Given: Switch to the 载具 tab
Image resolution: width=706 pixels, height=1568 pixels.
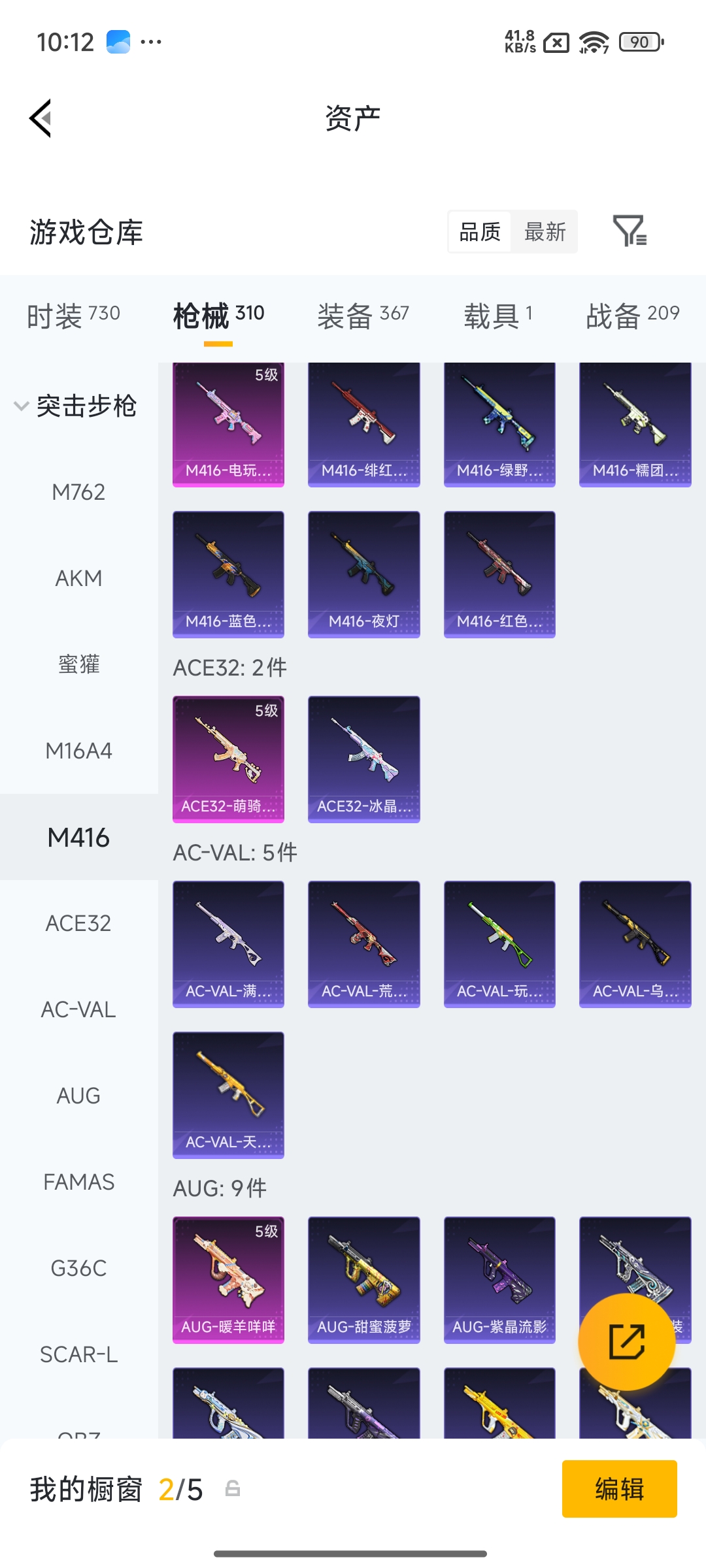Looking at the screenshot, I should click(498, 316).
